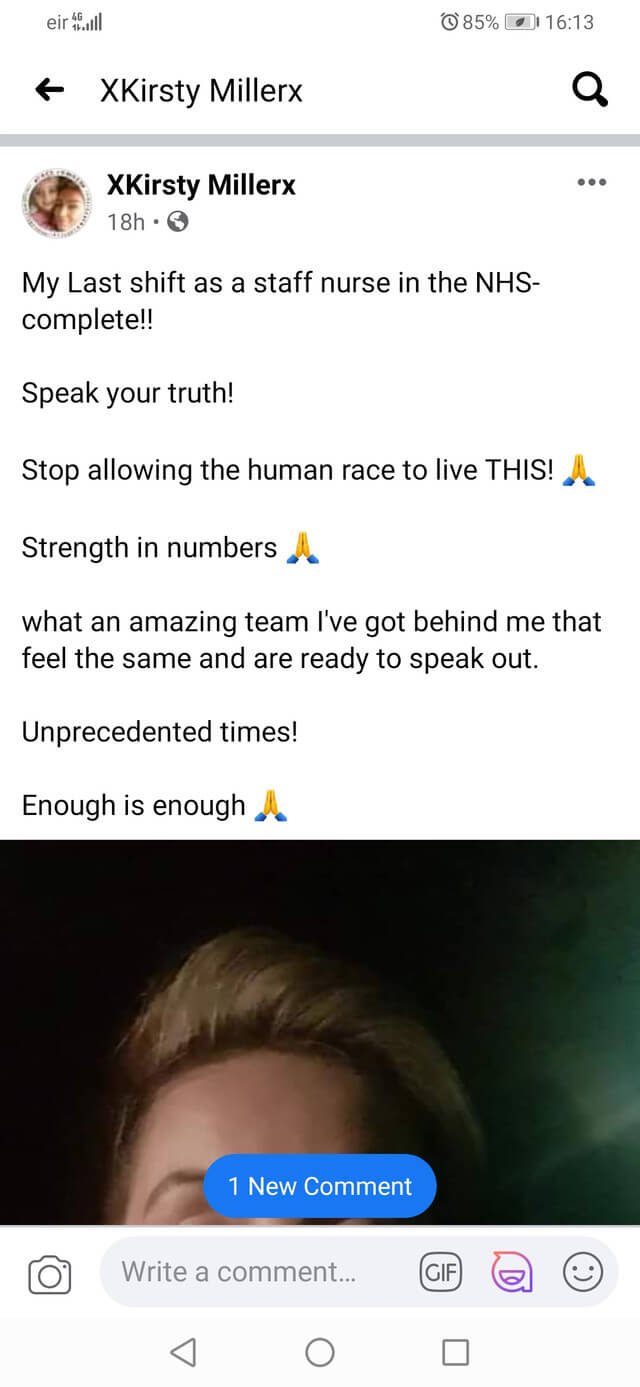Image resolution: width=640 pixels, height=1387 pixels.
Task: Go back using the top arrow
Action: click(49, 91)
